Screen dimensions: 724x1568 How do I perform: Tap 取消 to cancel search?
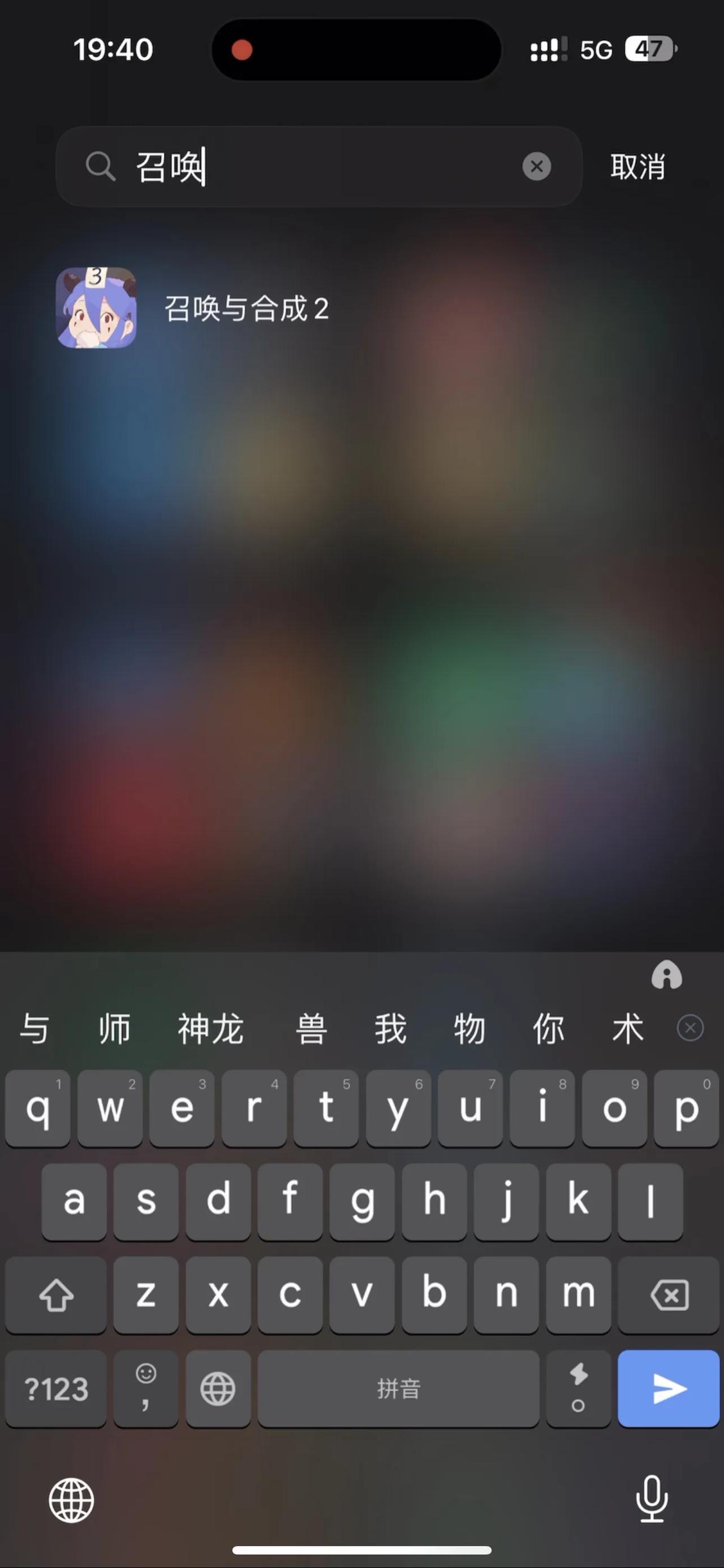click(637, 166)
